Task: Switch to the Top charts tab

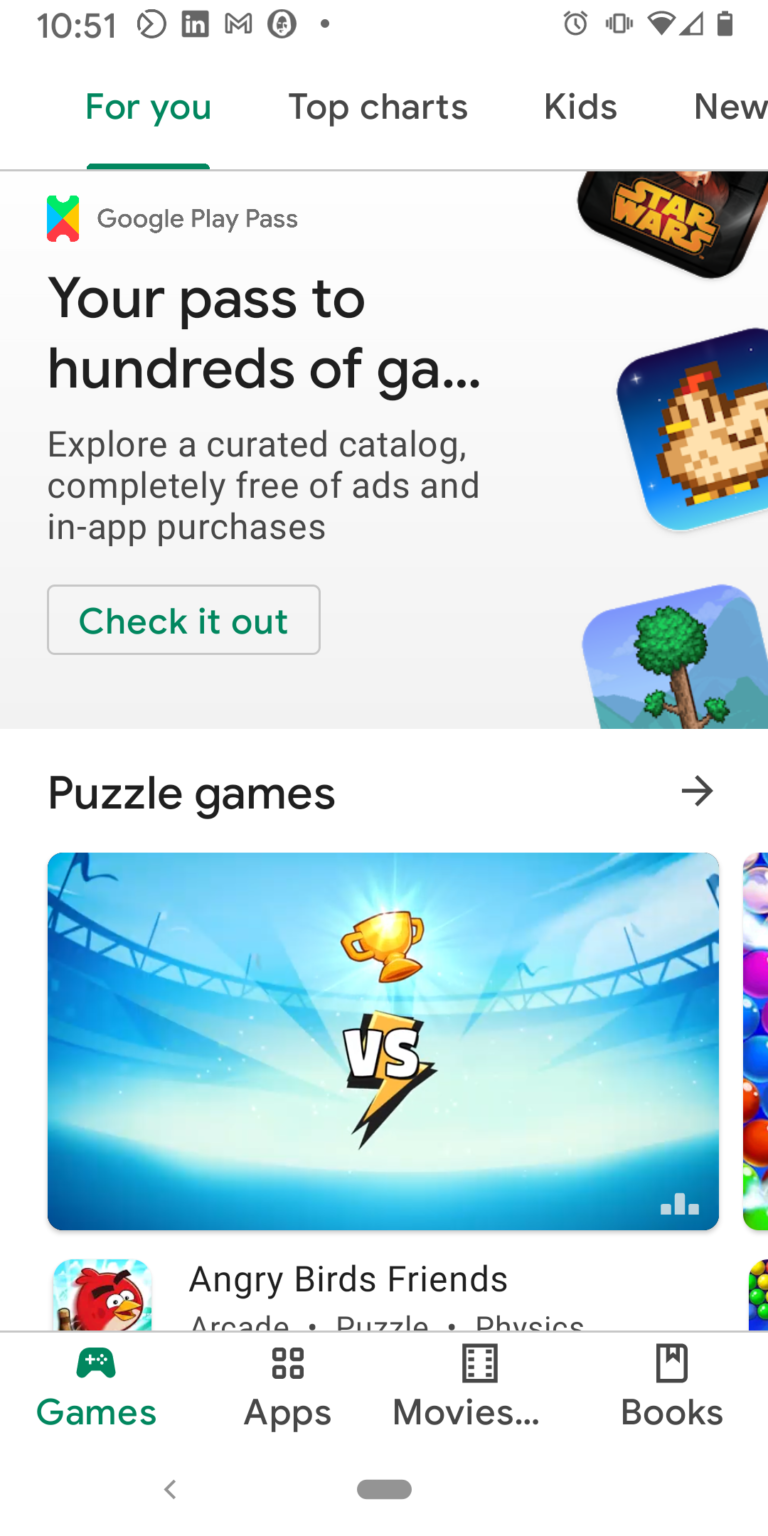Action: click(378, 107)
